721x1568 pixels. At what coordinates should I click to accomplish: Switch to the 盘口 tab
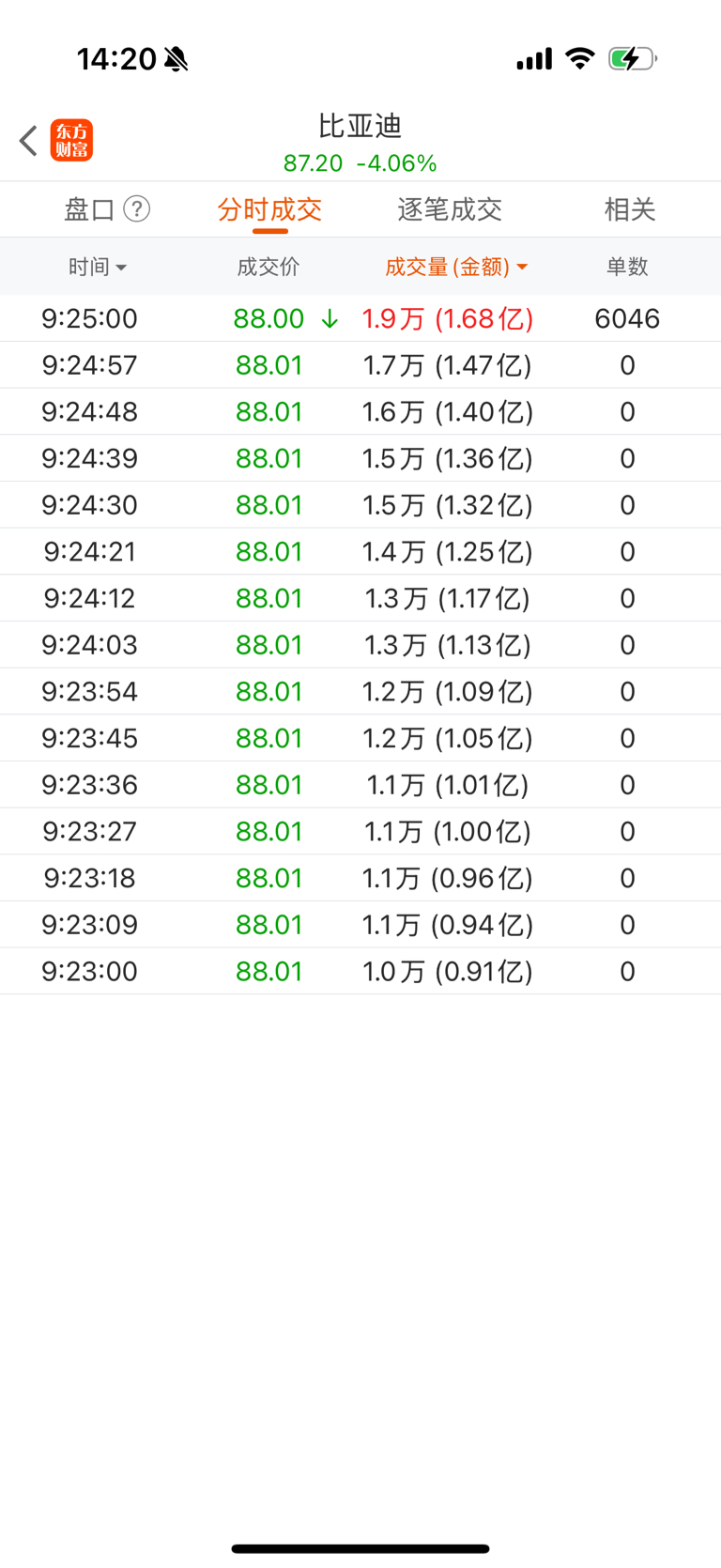tap(89, 209)
